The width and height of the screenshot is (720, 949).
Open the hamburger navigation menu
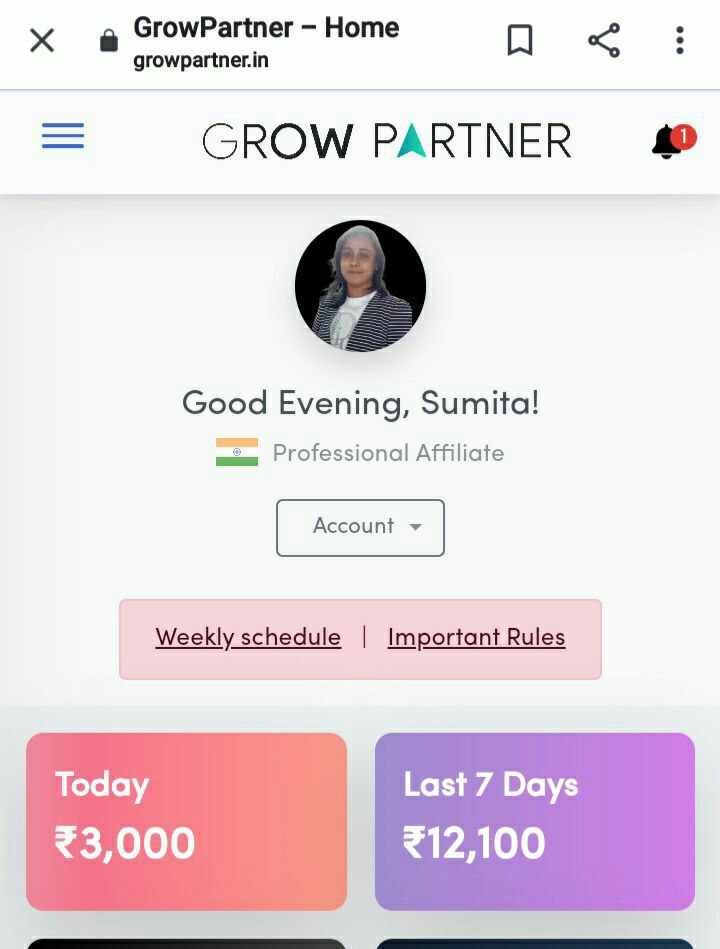click(x=63, y=136)
